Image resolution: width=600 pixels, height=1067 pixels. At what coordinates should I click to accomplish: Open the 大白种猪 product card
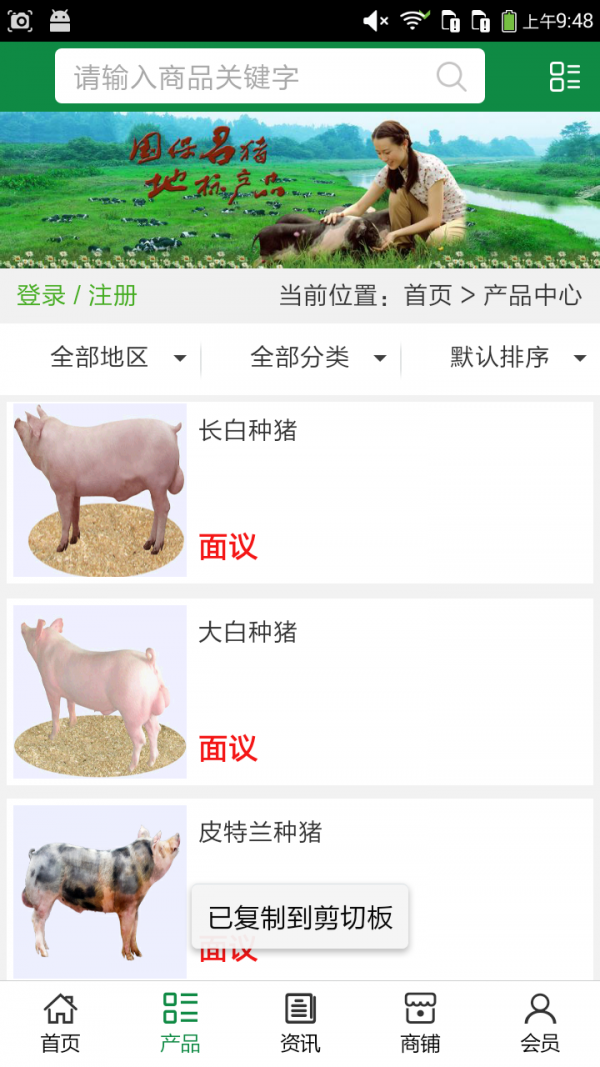[300, 692]
